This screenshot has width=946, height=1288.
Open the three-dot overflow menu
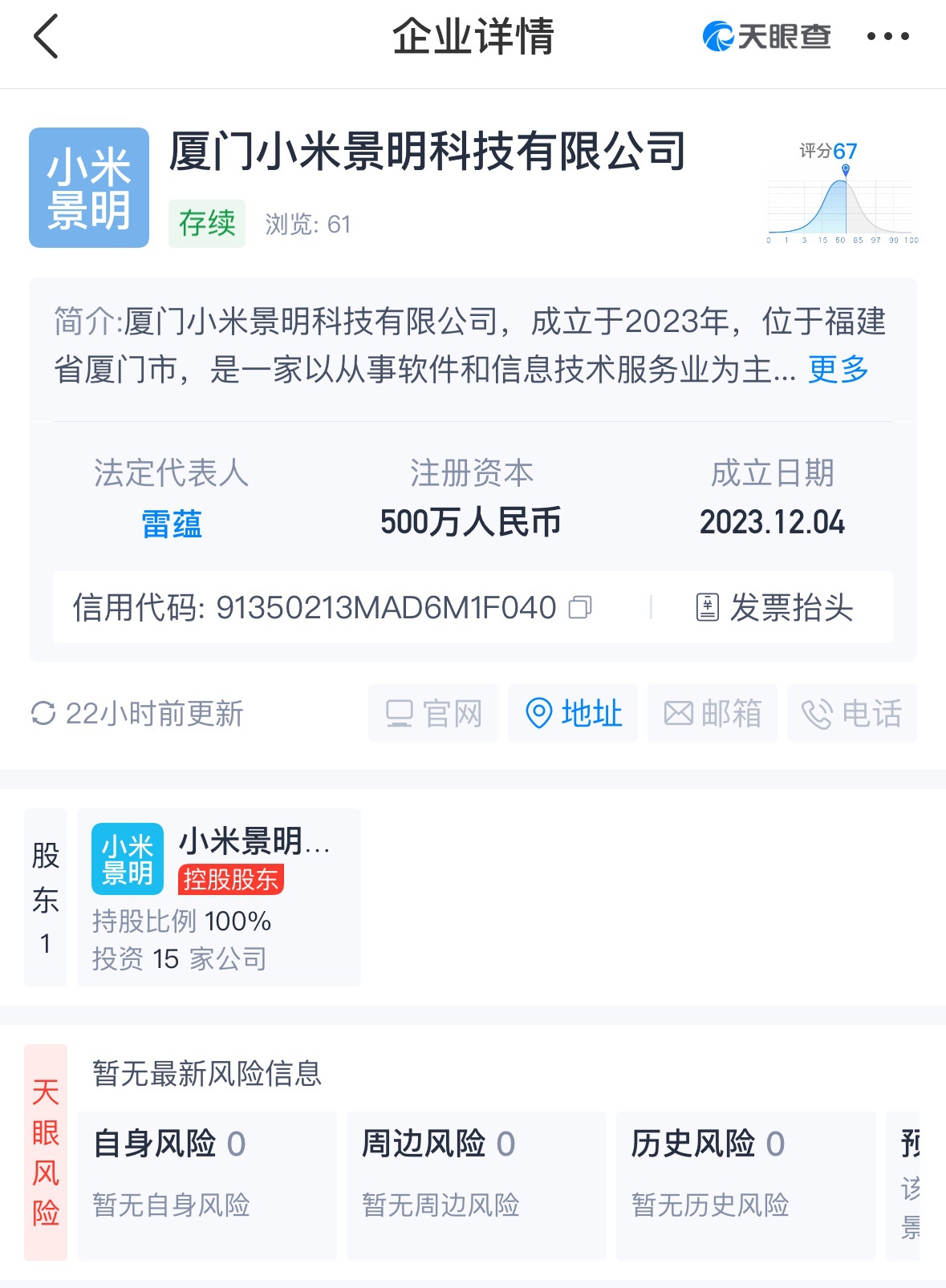click(887, 37)
